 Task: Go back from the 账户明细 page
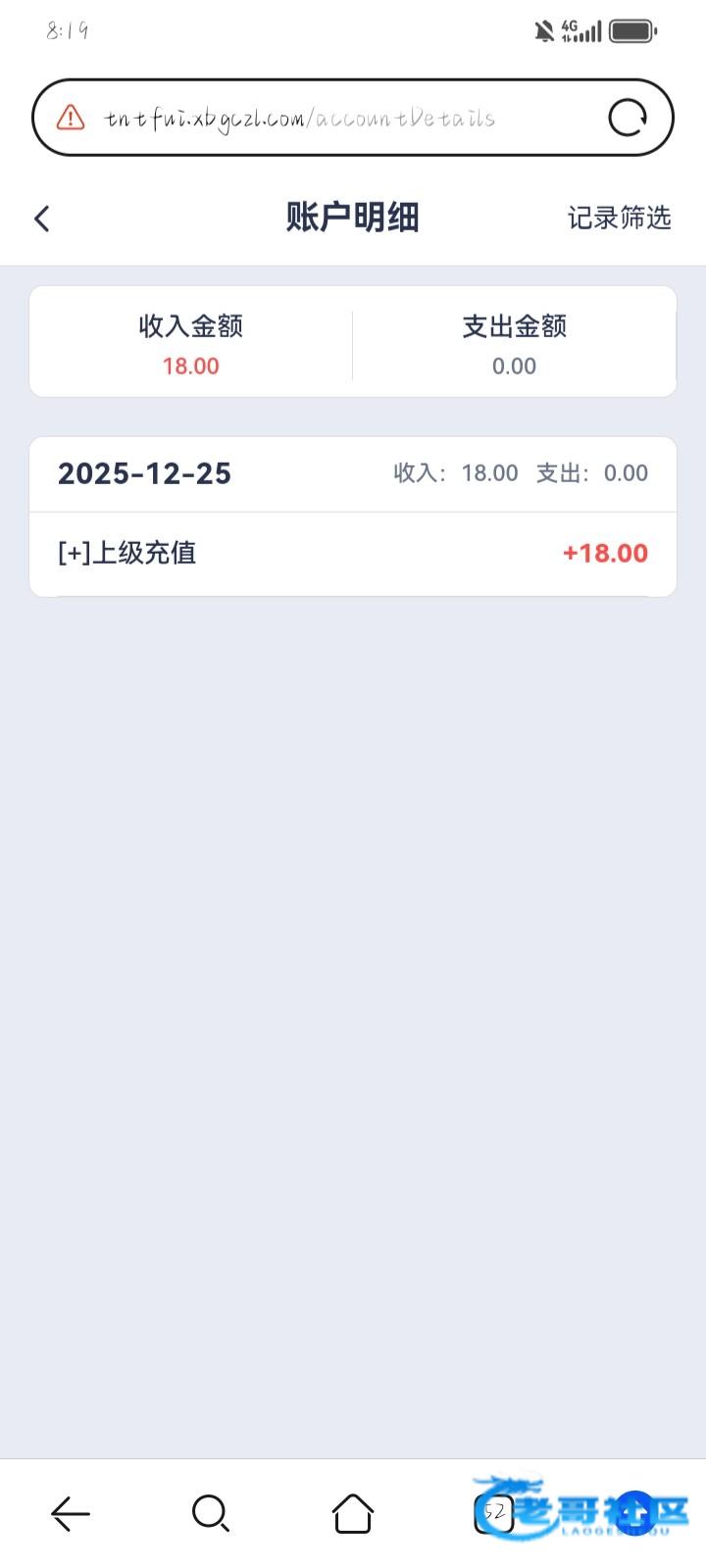(42, 218)
